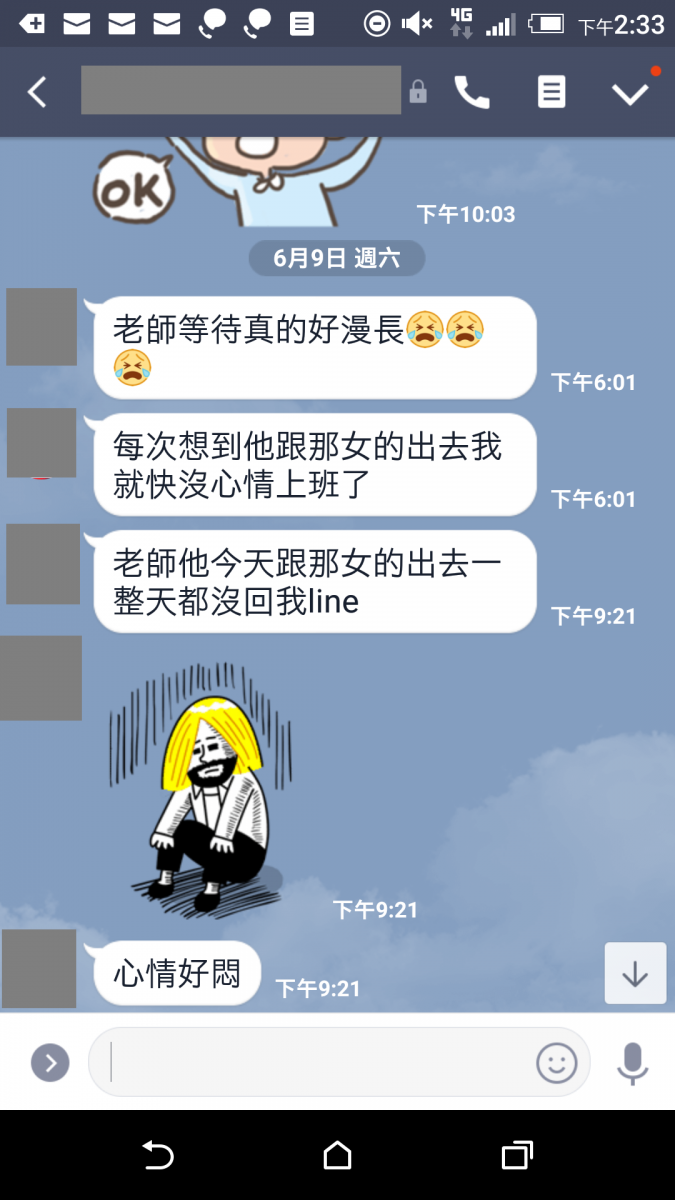This screenshot has height=1200, width=675.
Task: Open the emoji and sticker picker
Action: click(x=557, y=1062)
